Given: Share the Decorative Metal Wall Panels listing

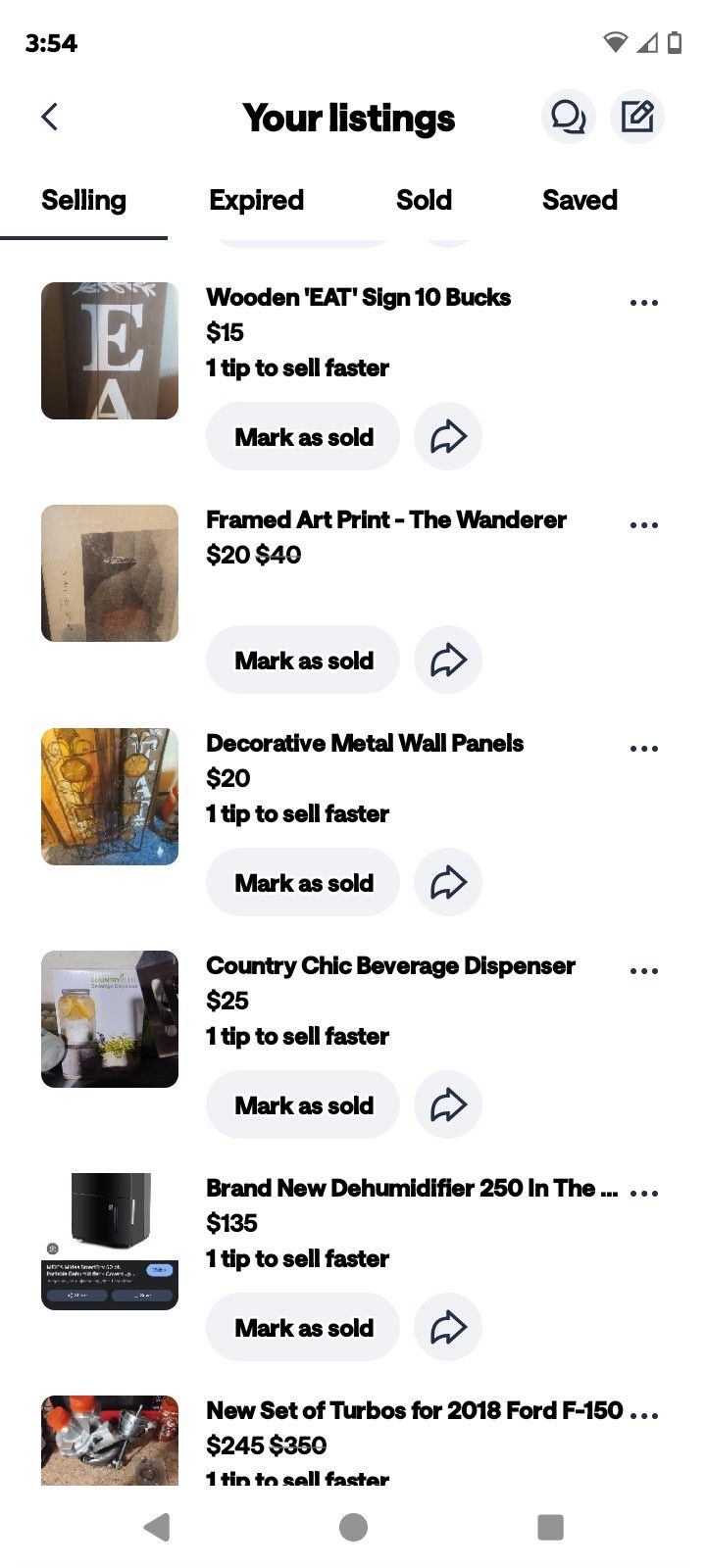Looking at the screenshot, I should (x=448, y=882).
